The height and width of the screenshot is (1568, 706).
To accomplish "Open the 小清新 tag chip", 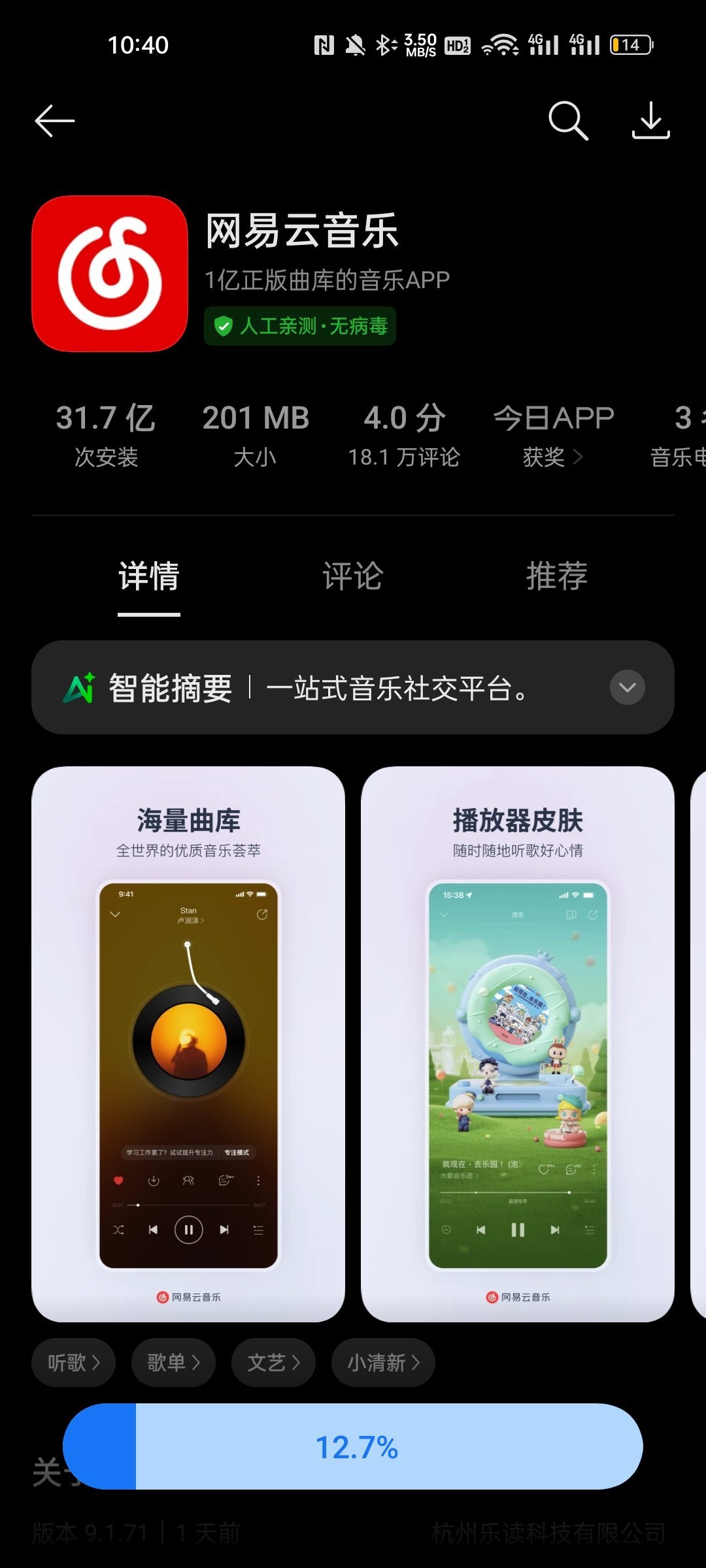I will 383,1363.
